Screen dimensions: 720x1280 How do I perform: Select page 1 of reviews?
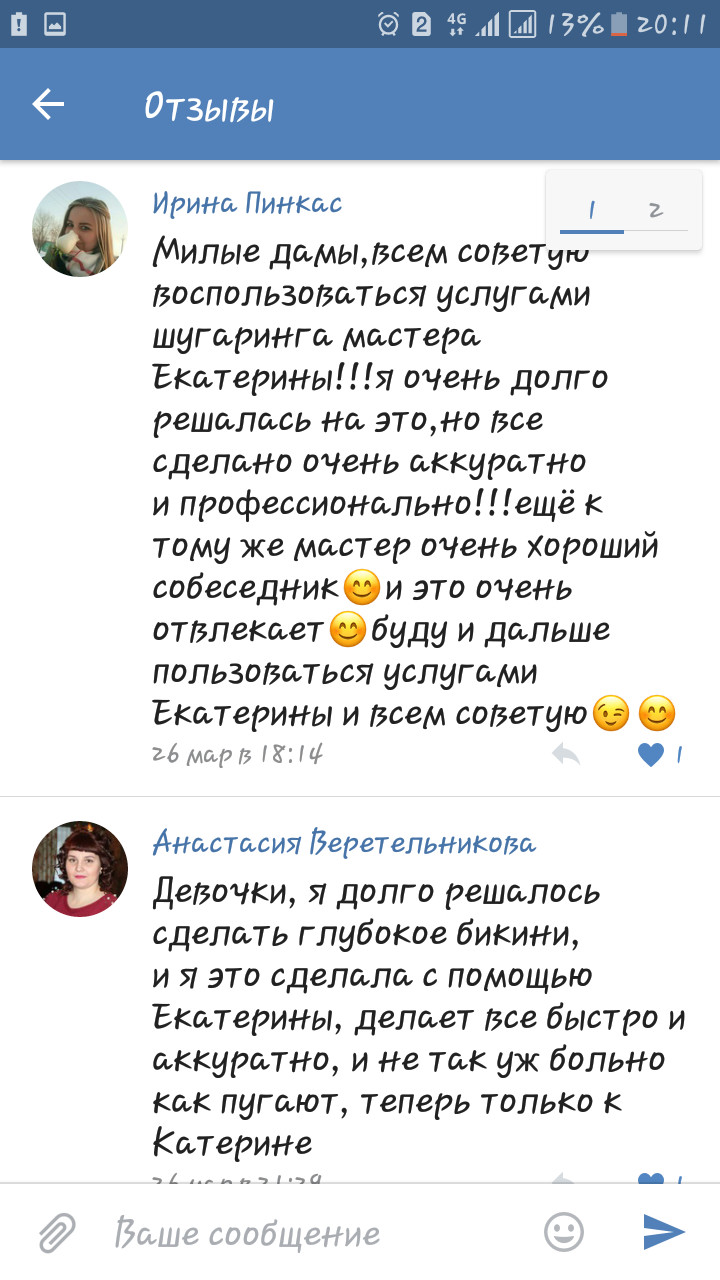pos(592,210)
